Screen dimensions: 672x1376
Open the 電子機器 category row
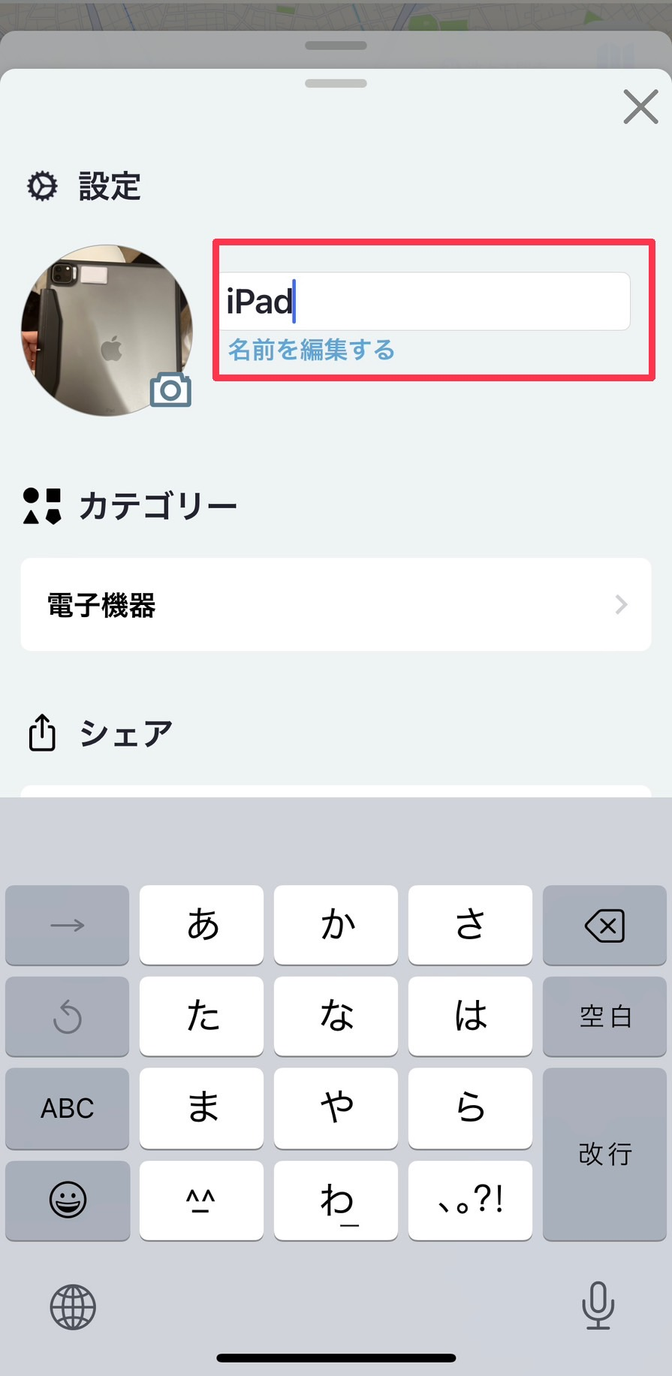point(336,605)
